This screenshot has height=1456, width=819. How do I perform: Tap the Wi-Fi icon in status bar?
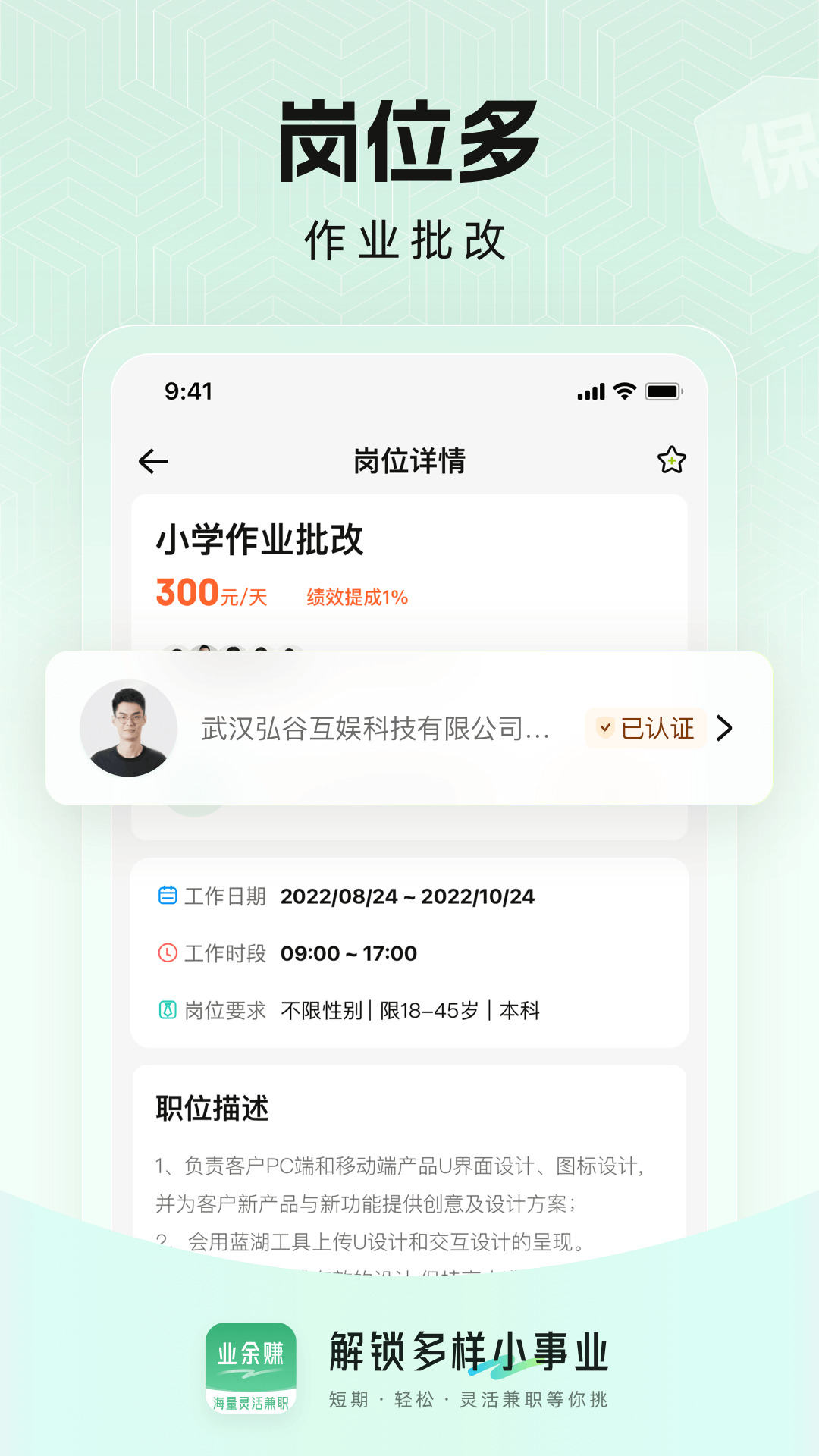point(623,391)
